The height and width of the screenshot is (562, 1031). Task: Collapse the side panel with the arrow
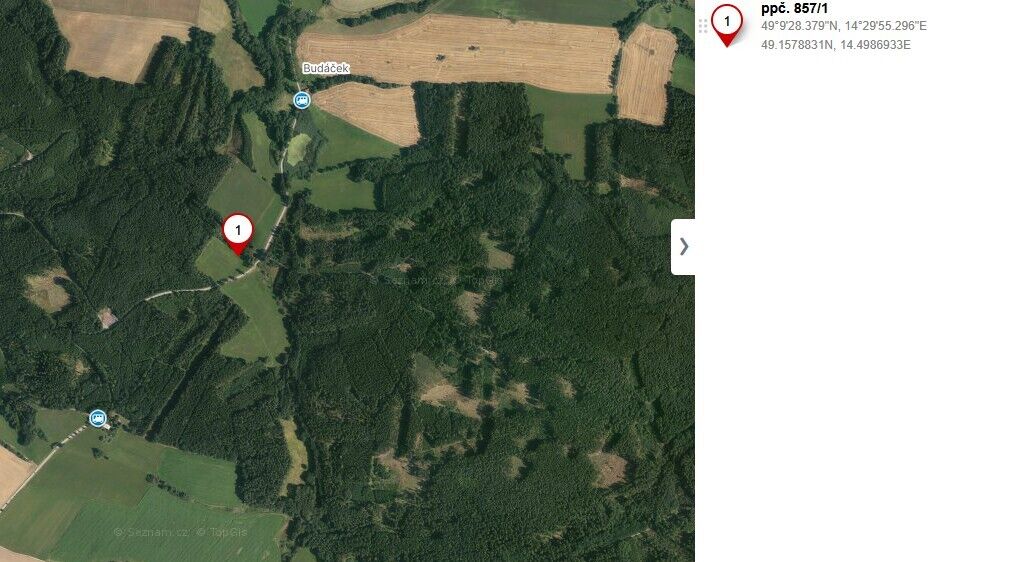pos(683,246)
